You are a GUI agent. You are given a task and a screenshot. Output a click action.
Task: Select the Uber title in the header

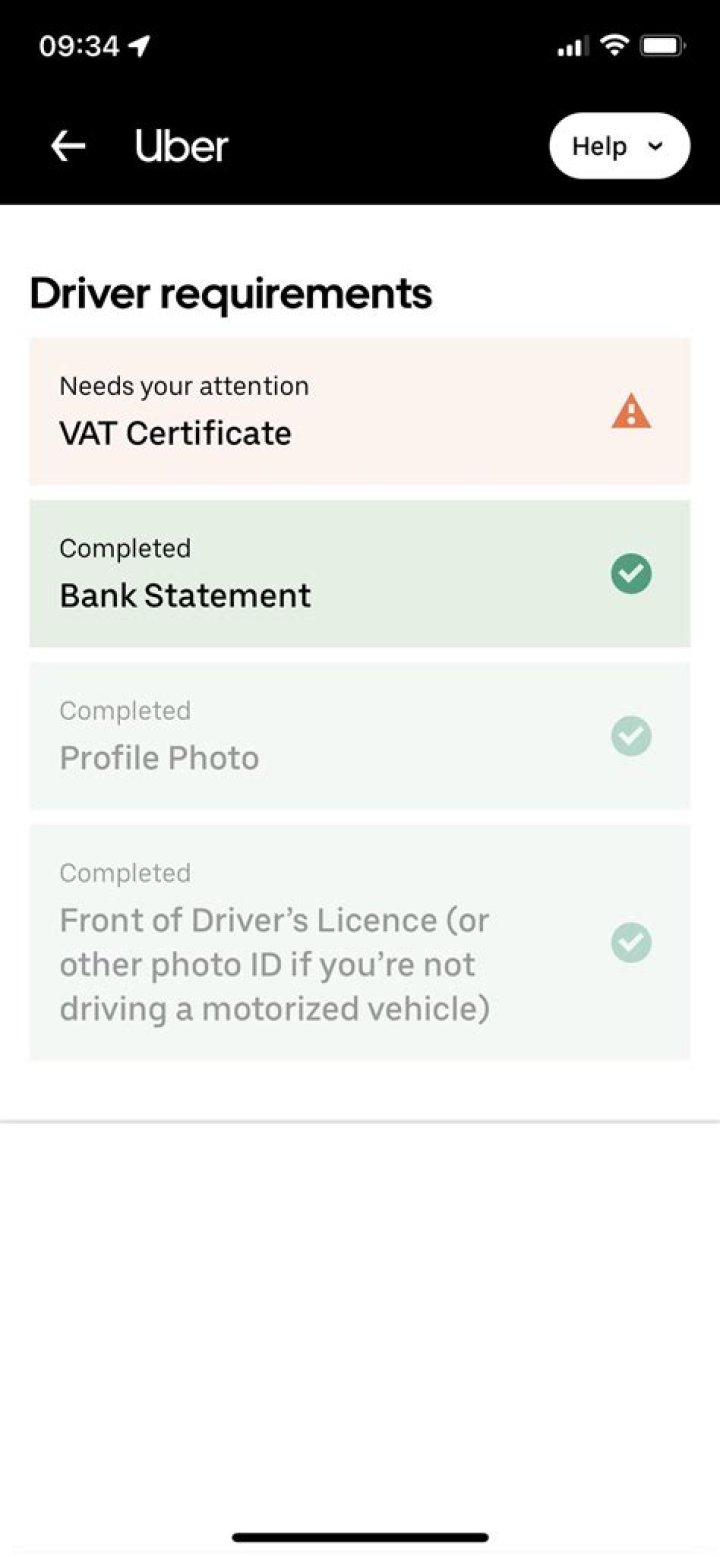coord(181,146)
